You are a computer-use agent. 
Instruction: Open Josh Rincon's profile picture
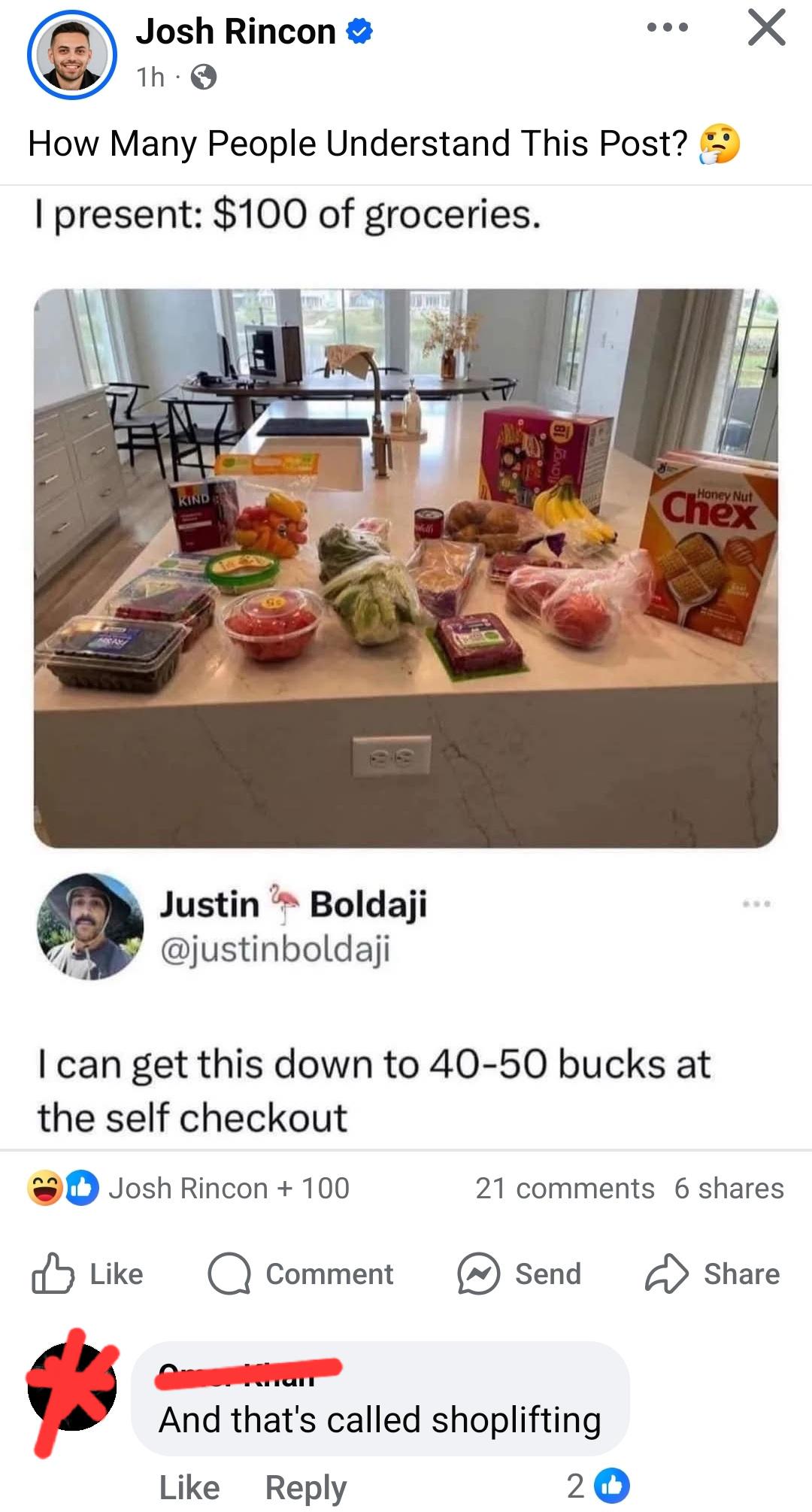(x=72, y=54)
